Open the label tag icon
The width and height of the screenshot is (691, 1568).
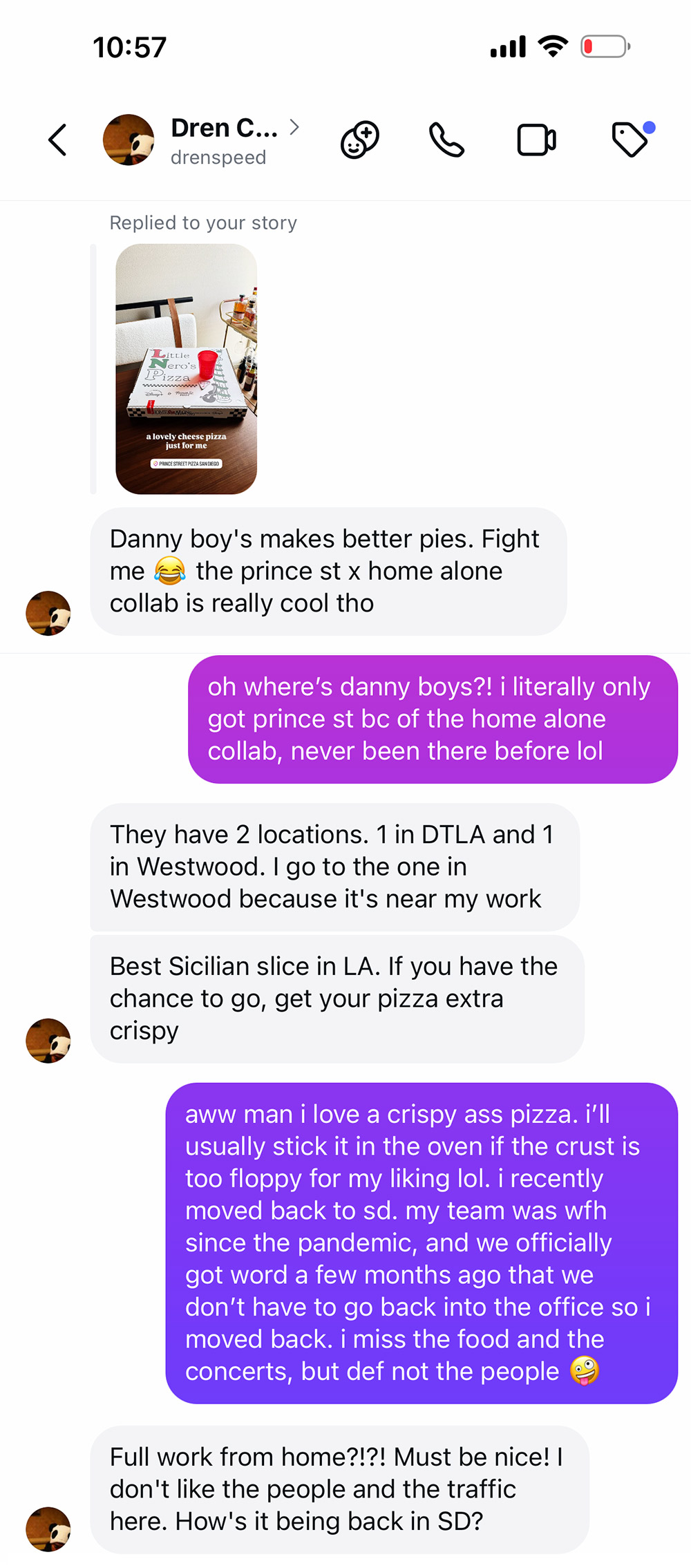(x=631, y=140)
